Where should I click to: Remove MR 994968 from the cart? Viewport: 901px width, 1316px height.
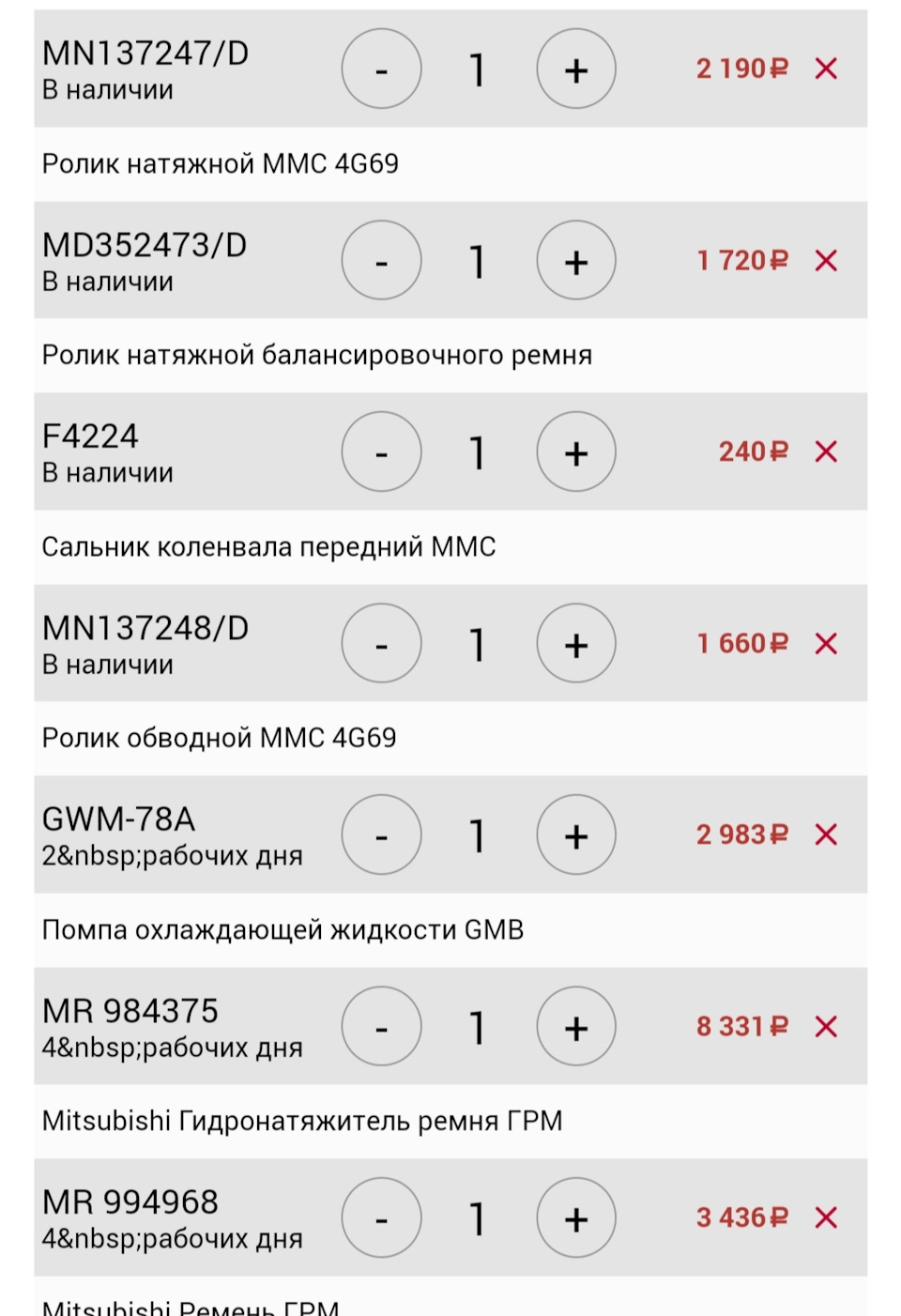826,1217
